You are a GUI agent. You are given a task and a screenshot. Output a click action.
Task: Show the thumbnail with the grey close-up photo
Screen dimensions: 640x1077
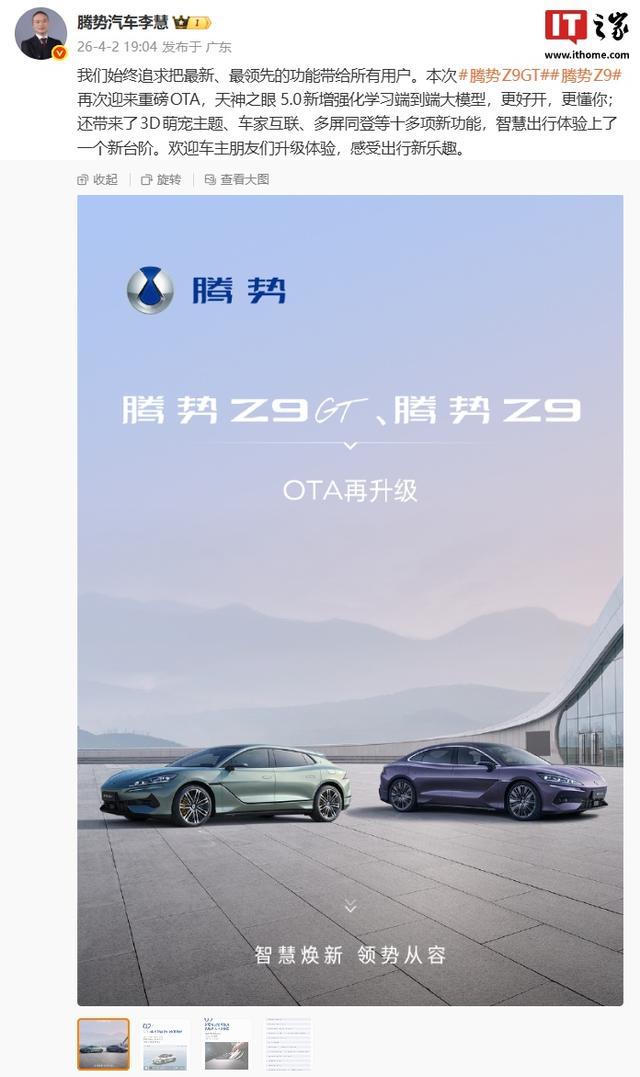[x=227, y=1044]
